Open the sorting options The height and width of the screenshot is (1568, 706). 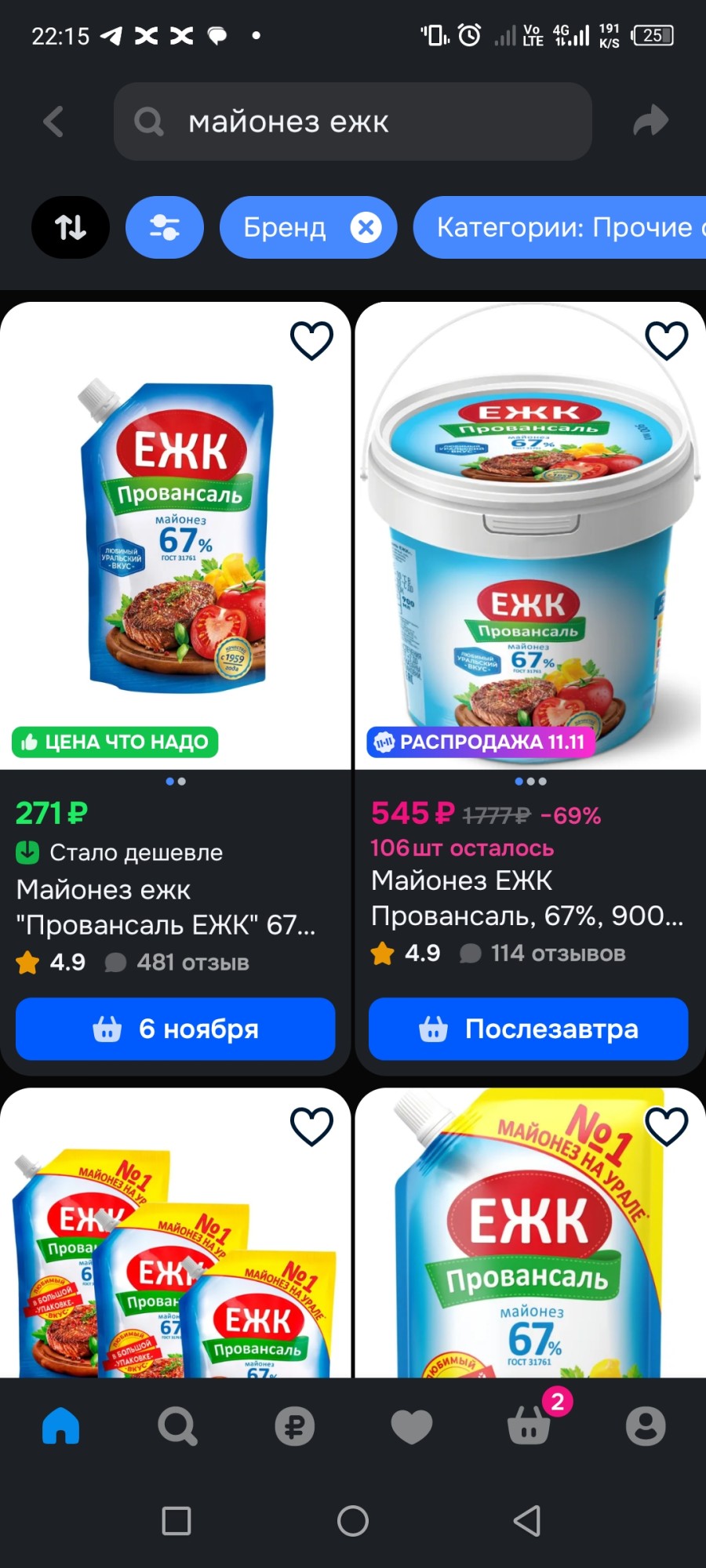(71, 227)
